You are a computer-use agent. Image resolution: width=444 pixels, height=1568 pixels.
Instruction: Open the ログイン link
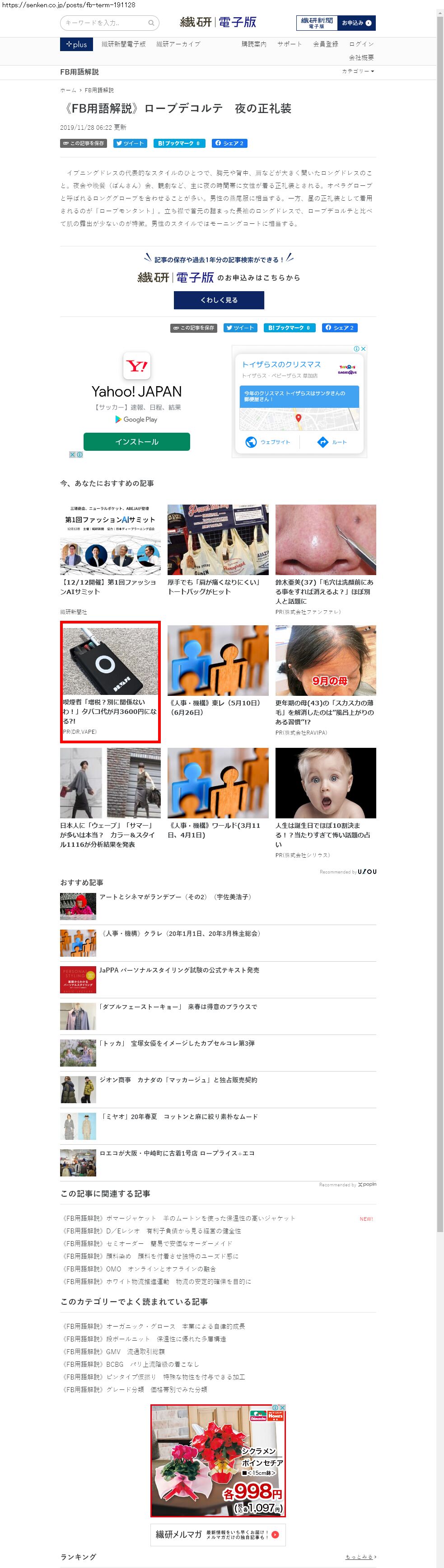361,44
